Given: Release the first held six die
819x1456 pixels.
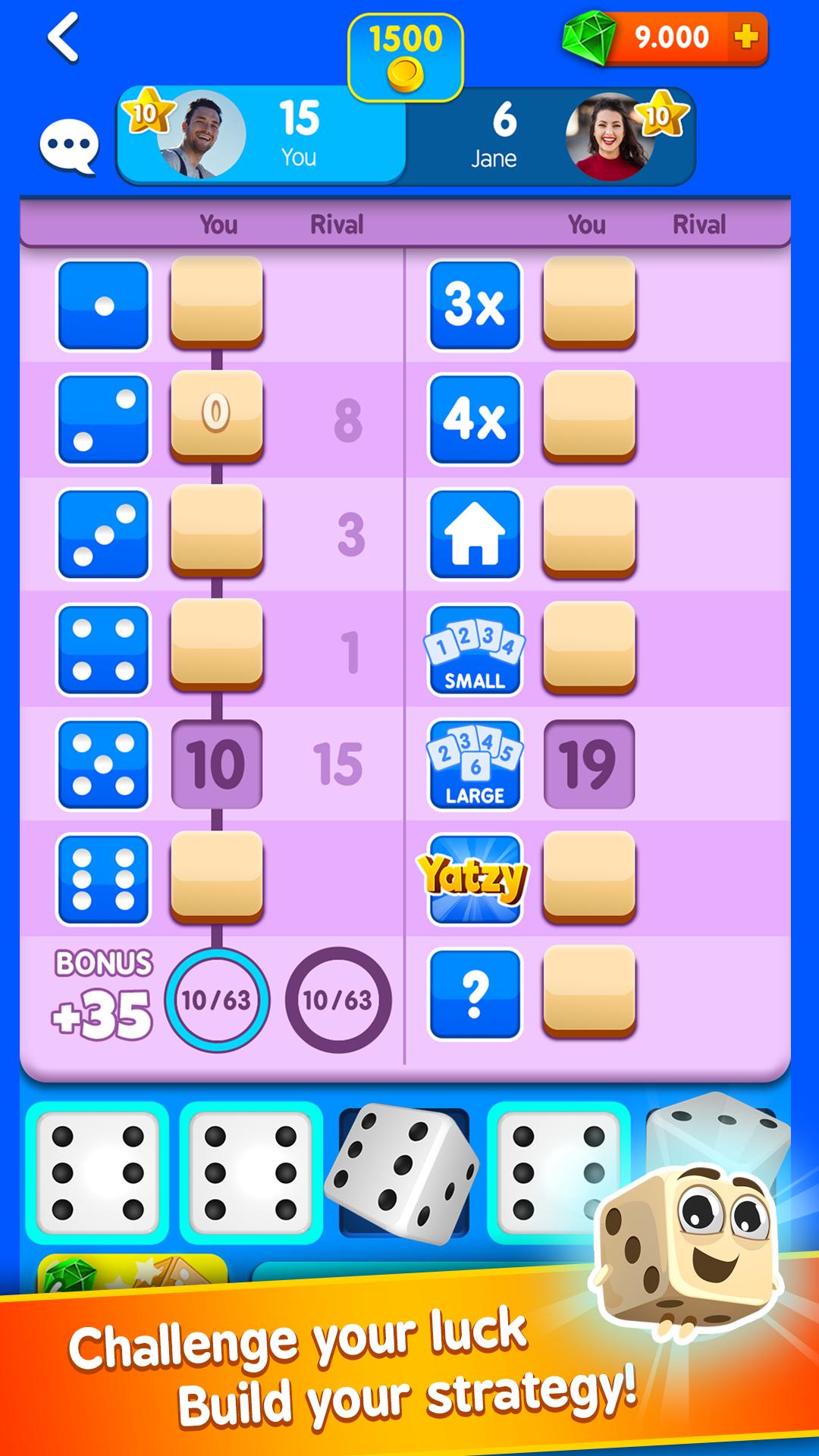Looking at the screenshot, I should (98, 1172).
